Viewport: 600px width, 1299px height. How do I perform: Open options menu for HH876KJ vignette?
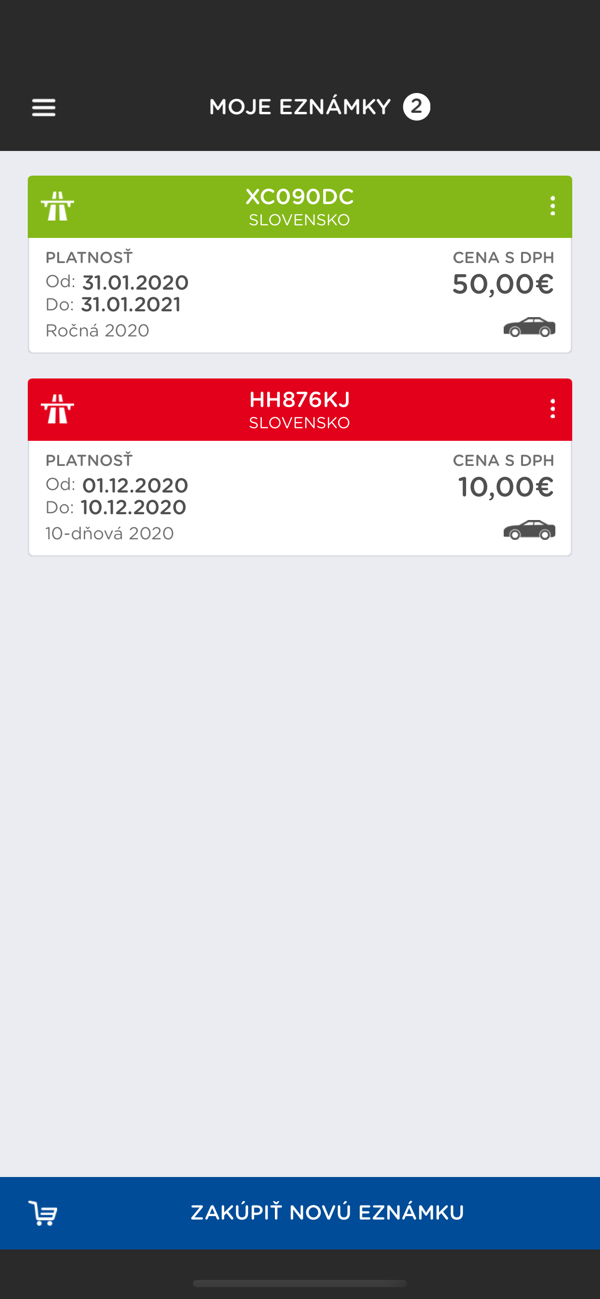[552, 409]
